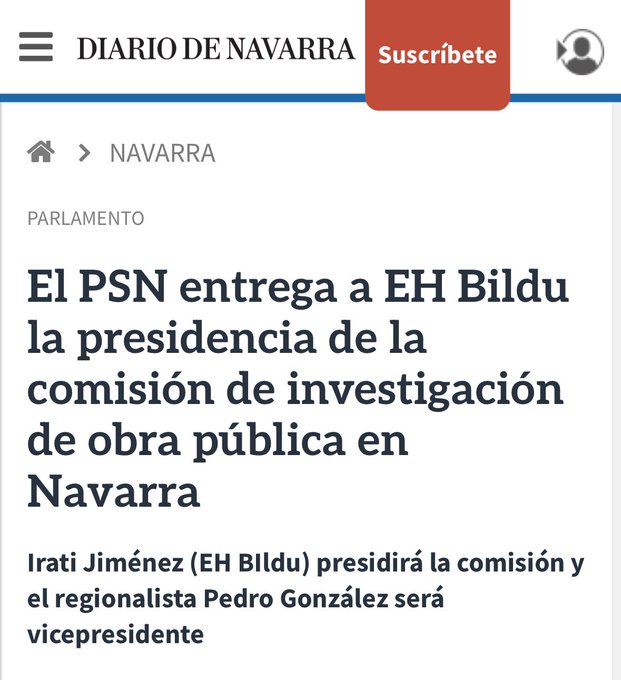
Task: Tap the Suscríbete subscription button
Action: [437, 54]
